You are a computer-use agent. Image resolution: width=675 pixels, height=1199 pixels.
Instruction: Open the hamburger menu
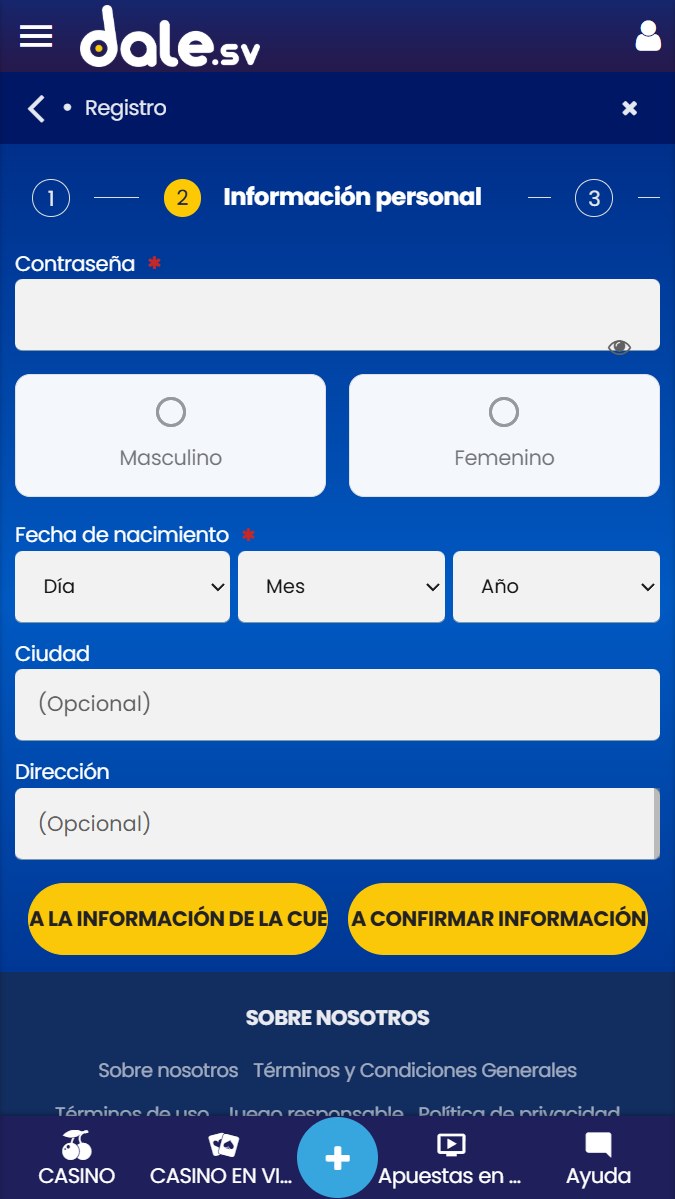point(36,36)
